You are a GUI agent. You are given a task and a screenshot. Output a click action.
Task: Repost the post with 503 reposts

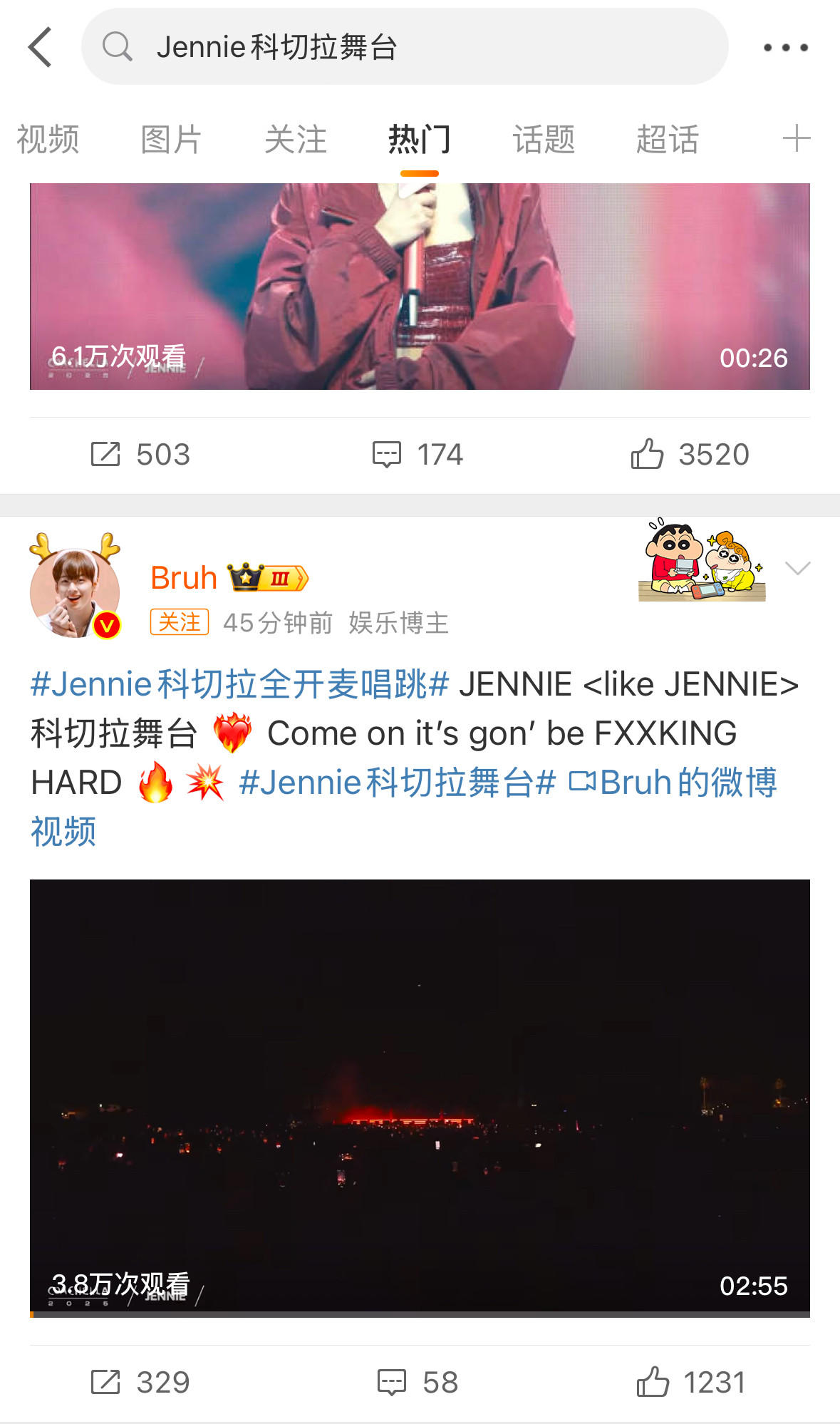[140, 454]
